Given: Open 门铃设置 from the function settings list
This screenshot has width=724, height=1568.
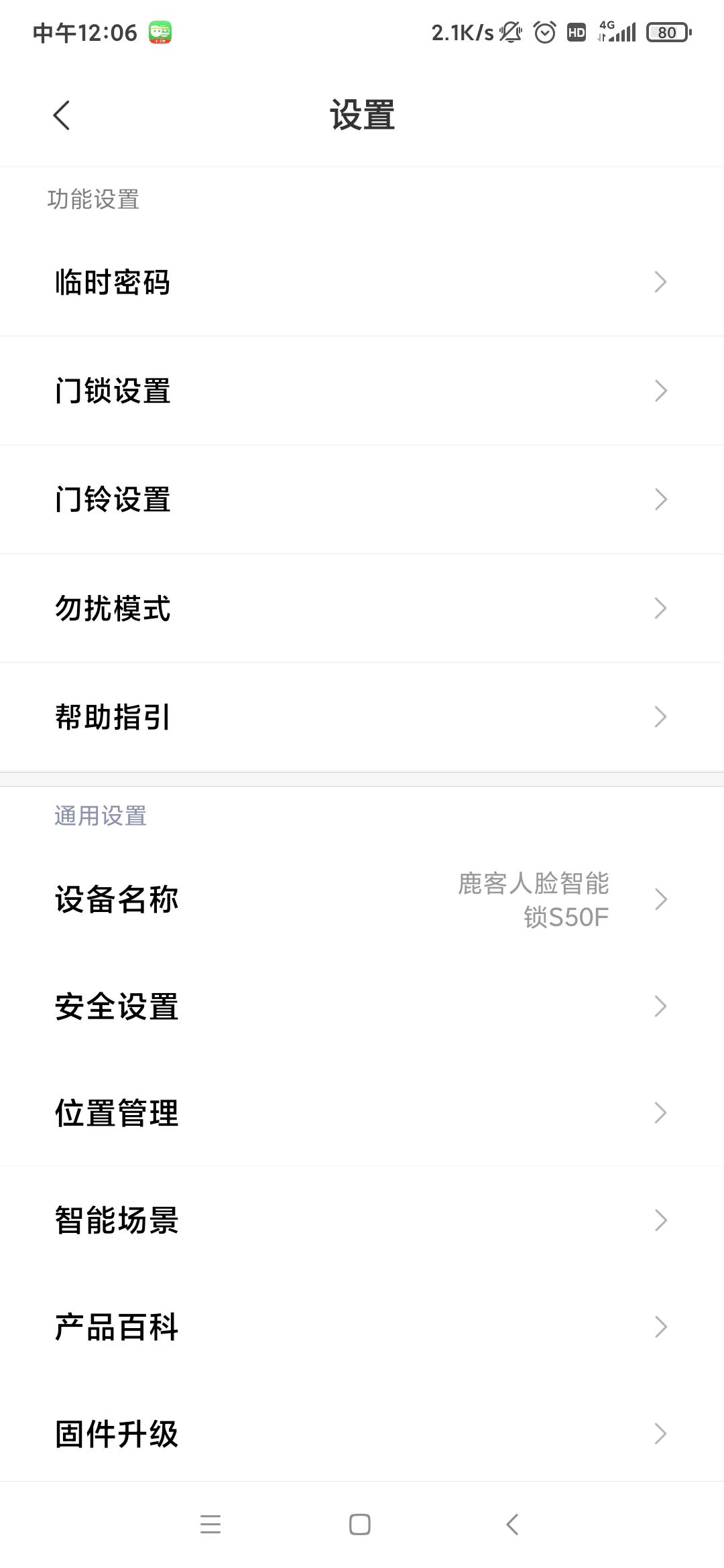Looking at the screenshot, I should [362, 499].
